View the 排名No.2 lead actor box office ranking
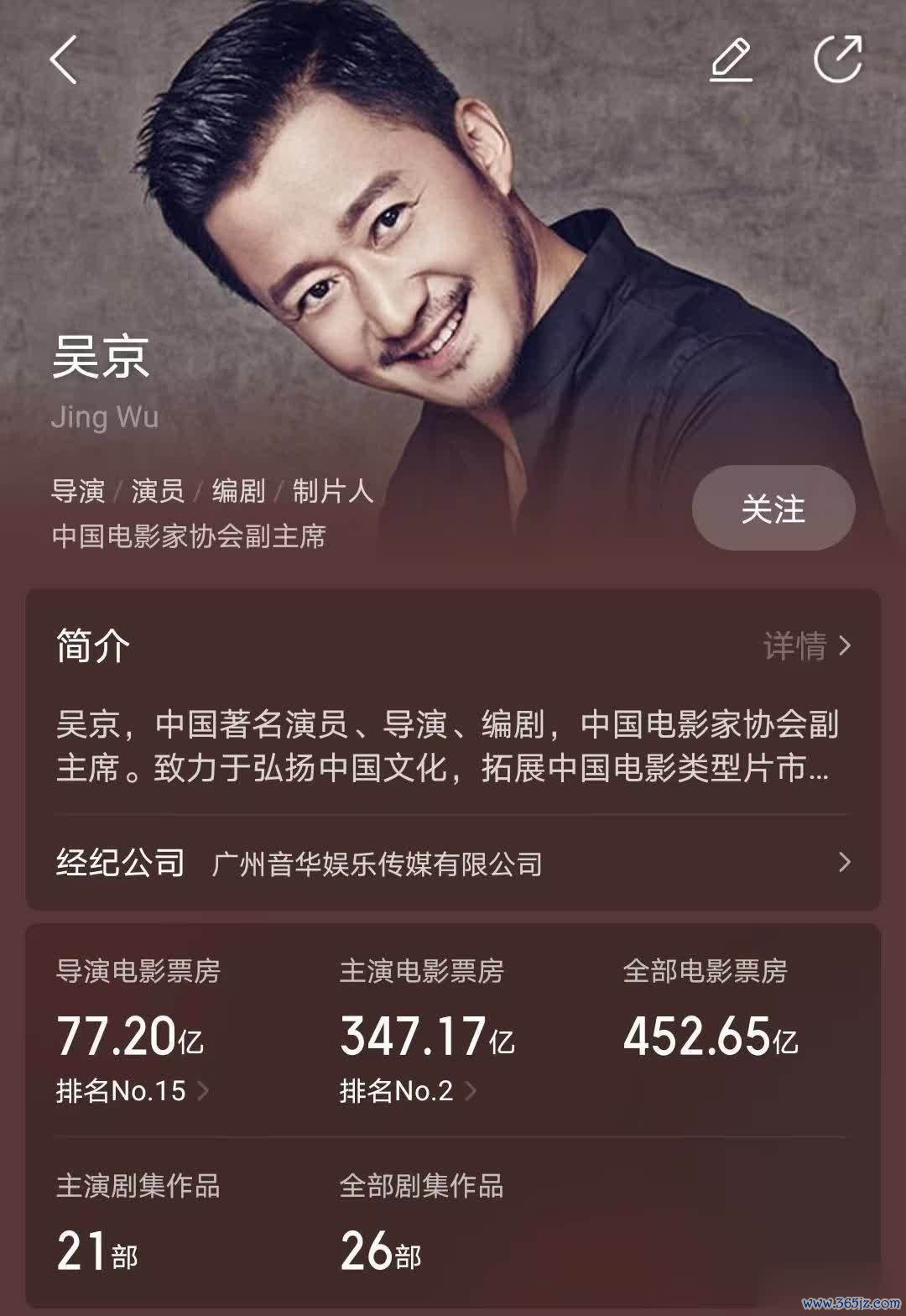The width and height of the screenshot is (906, 1316). (x=408, y=1090)
